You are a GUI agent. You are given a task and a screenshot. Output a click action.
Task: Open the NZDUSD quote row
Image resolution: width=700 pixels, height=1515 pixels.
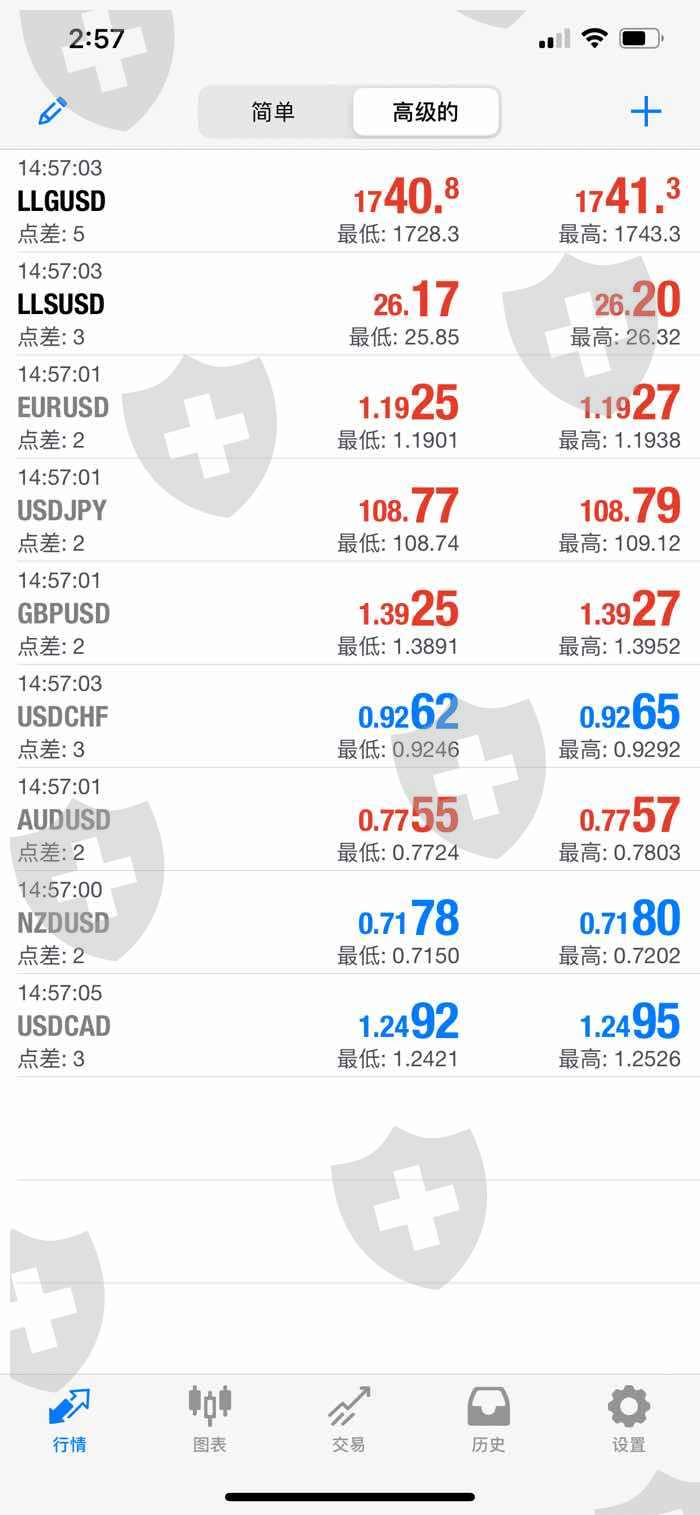[x=350, y=922]
